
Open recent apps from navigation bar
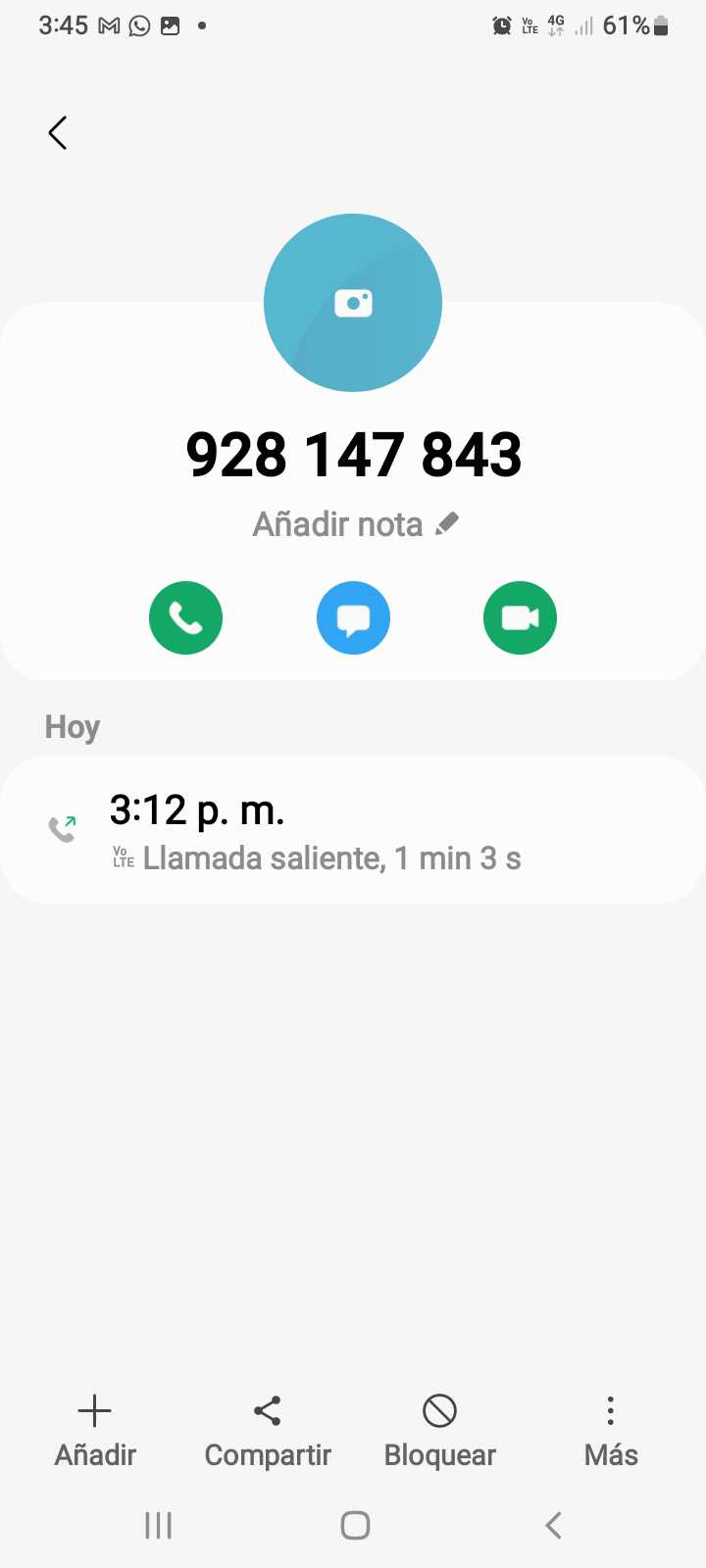pyautogui.click(x=158, y=1525)
